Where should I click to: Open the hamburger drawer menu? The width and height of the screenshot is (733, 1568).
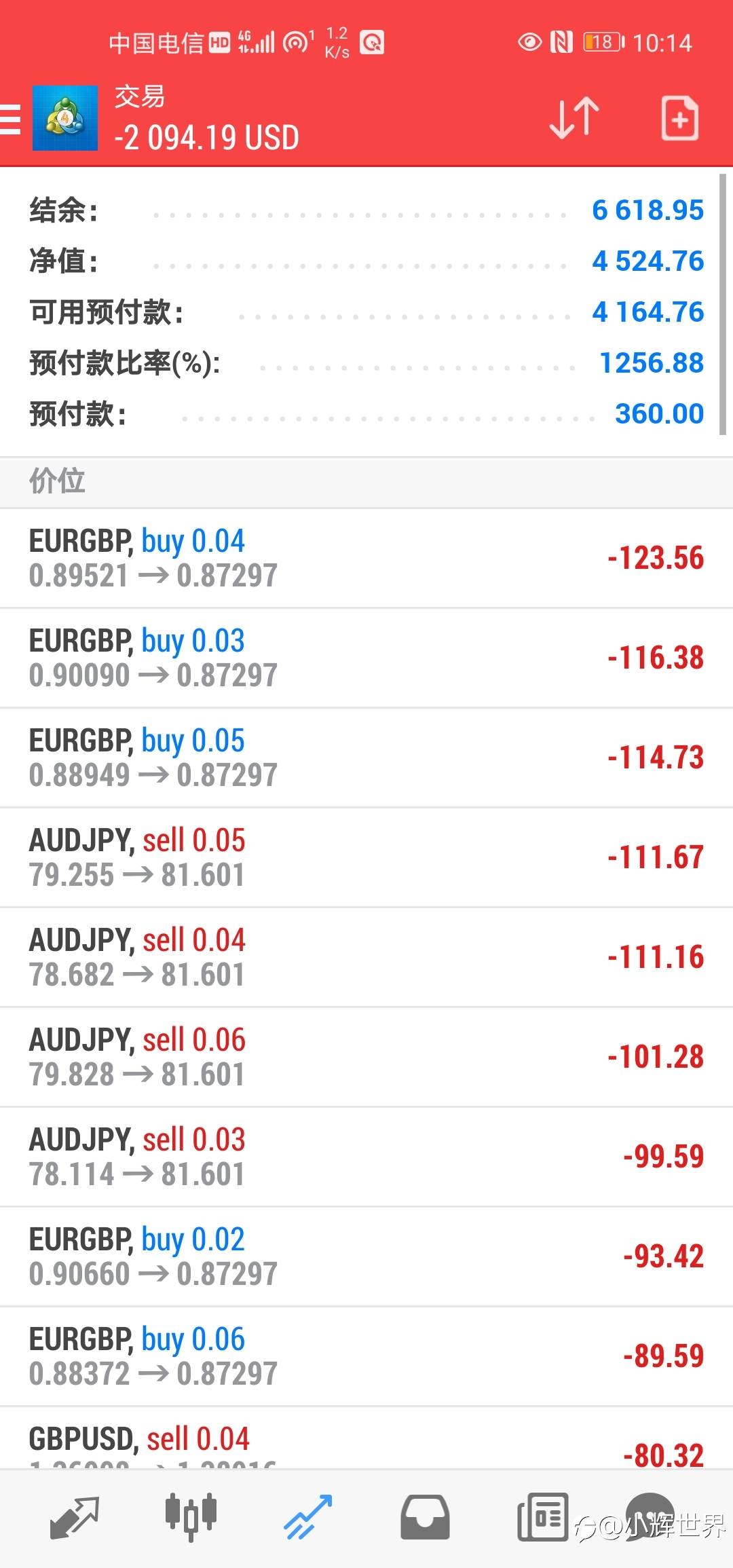11,119
